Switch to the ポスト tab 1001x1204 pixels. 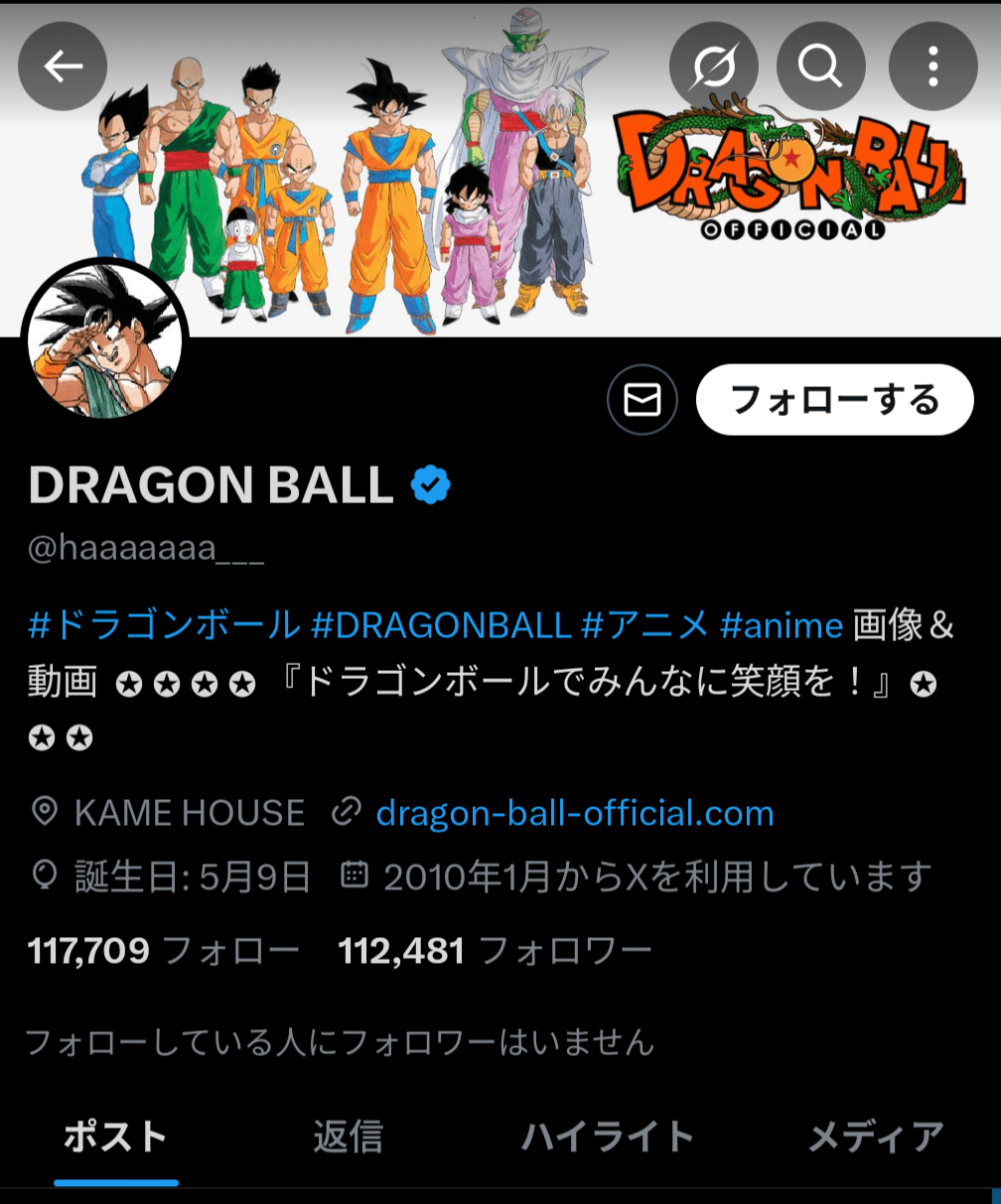point(115,1137)
